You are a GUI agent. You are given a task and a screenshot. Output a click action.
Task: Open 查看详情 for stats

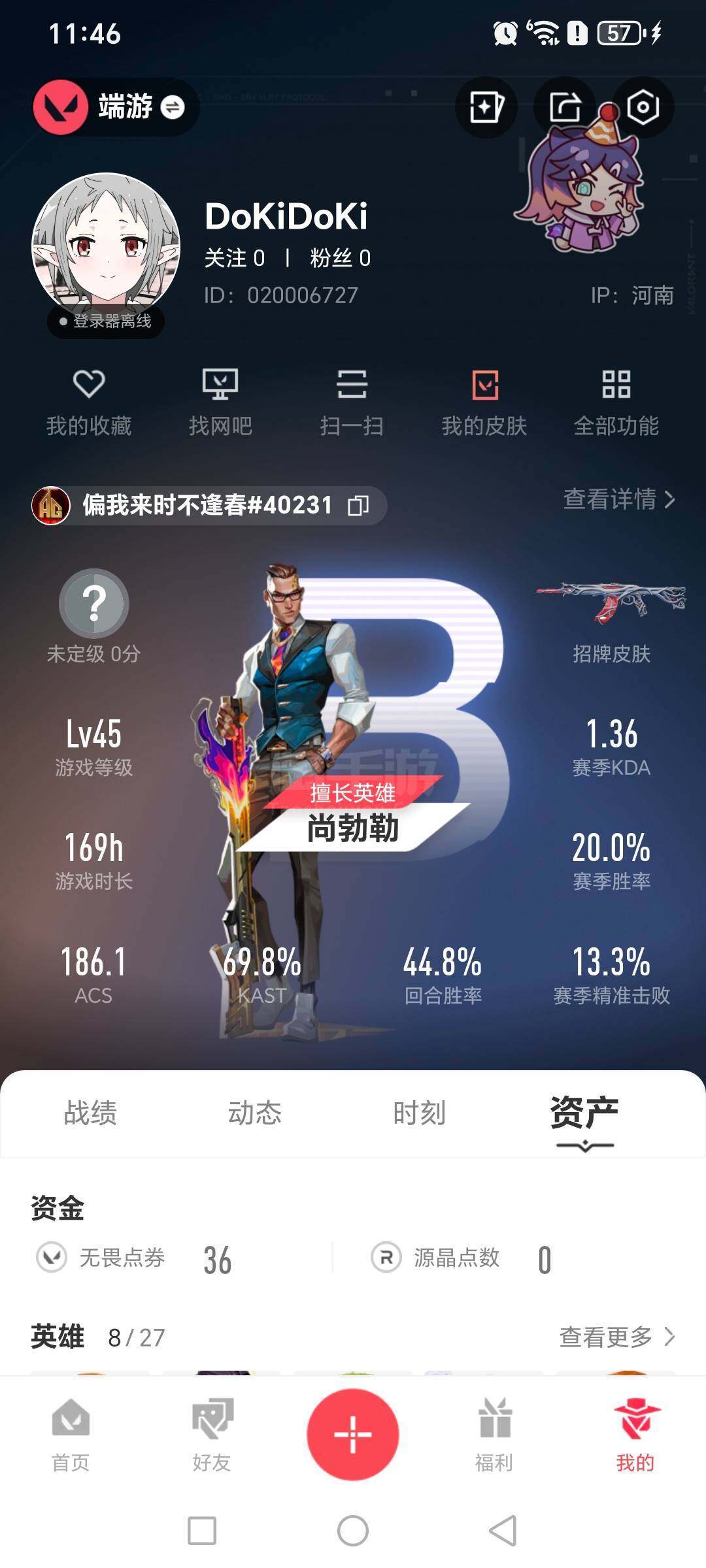point(618,499)
